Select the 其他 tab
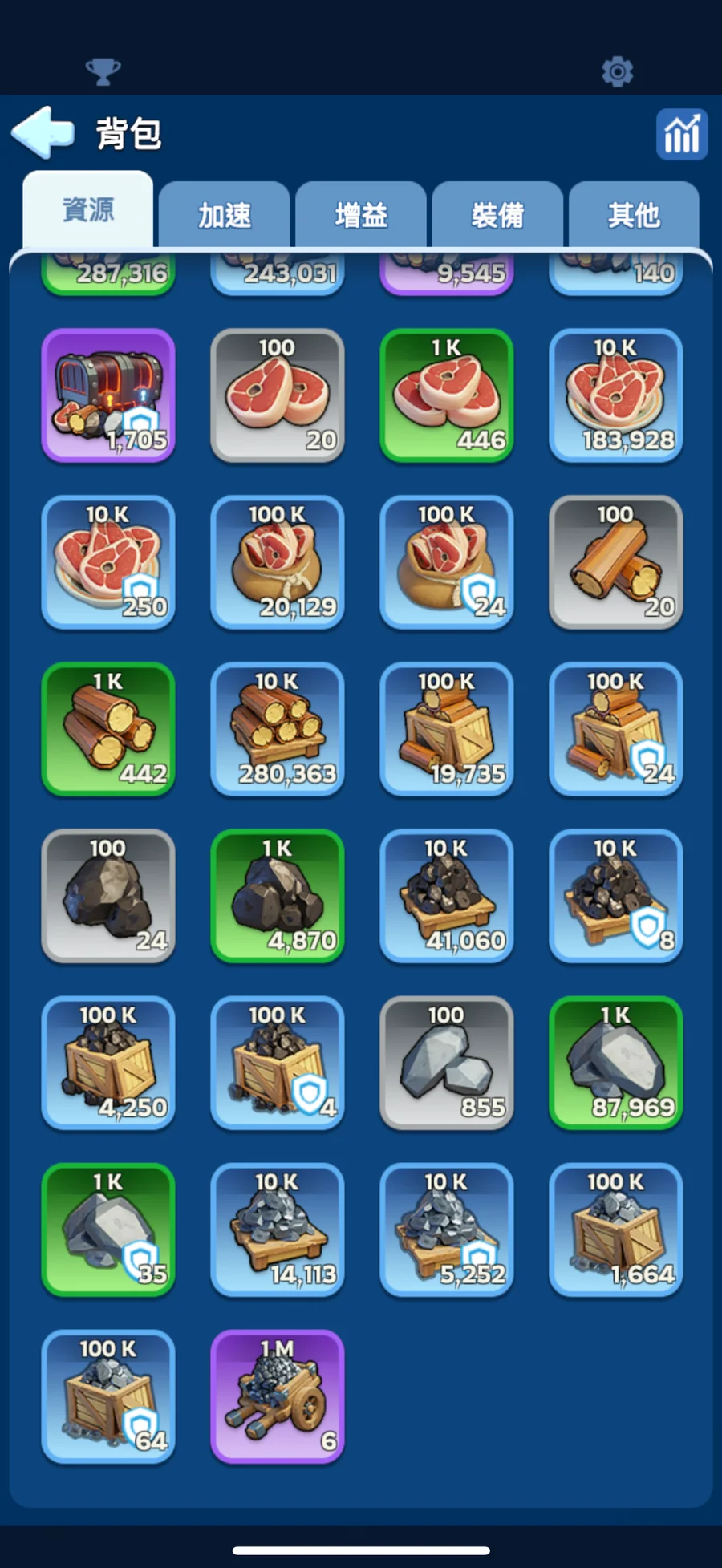 tap(634, 215)
